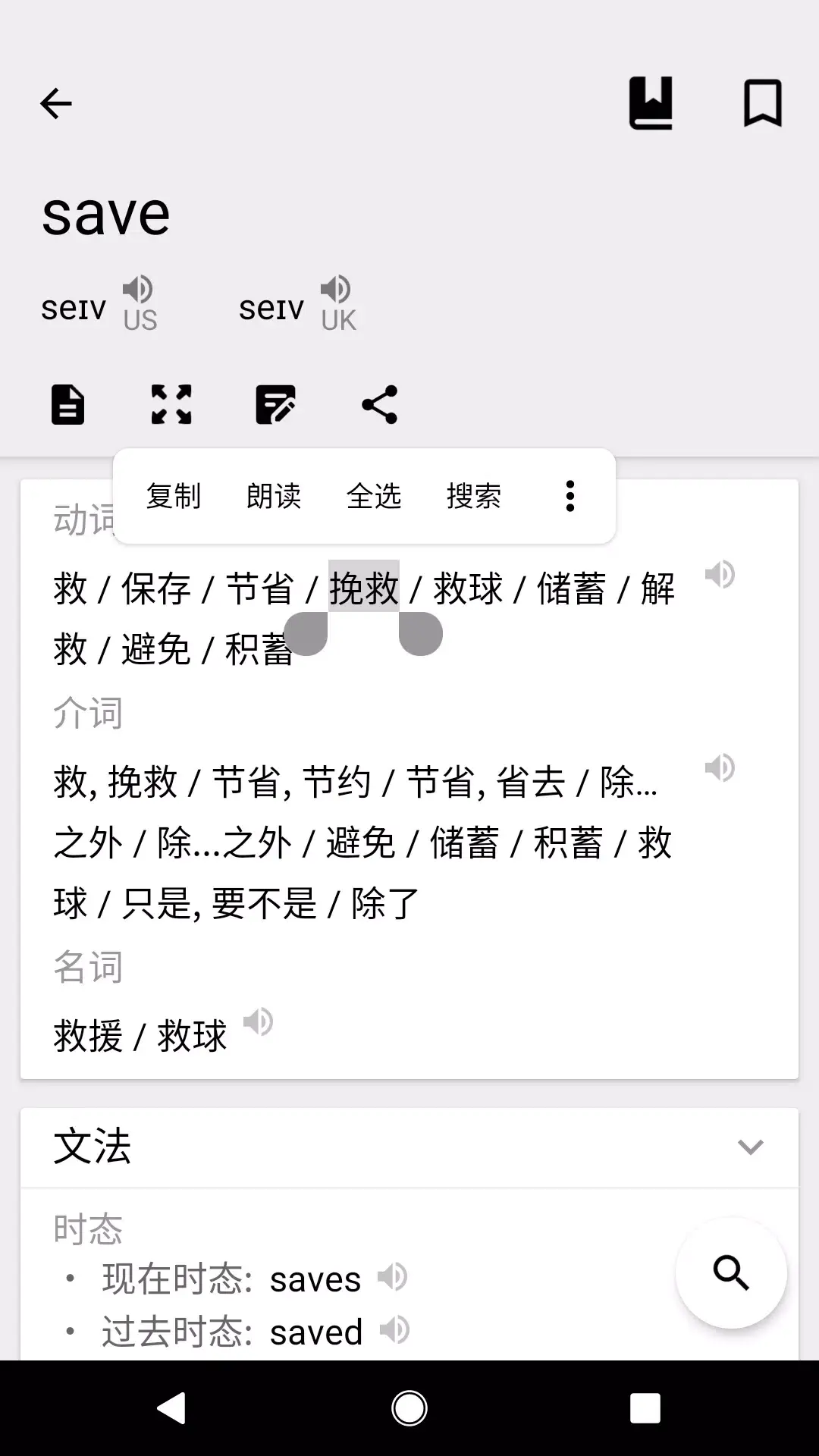Play the UK pronunciation of save
Screen dimensions: 819x1456
pos(336,290)
